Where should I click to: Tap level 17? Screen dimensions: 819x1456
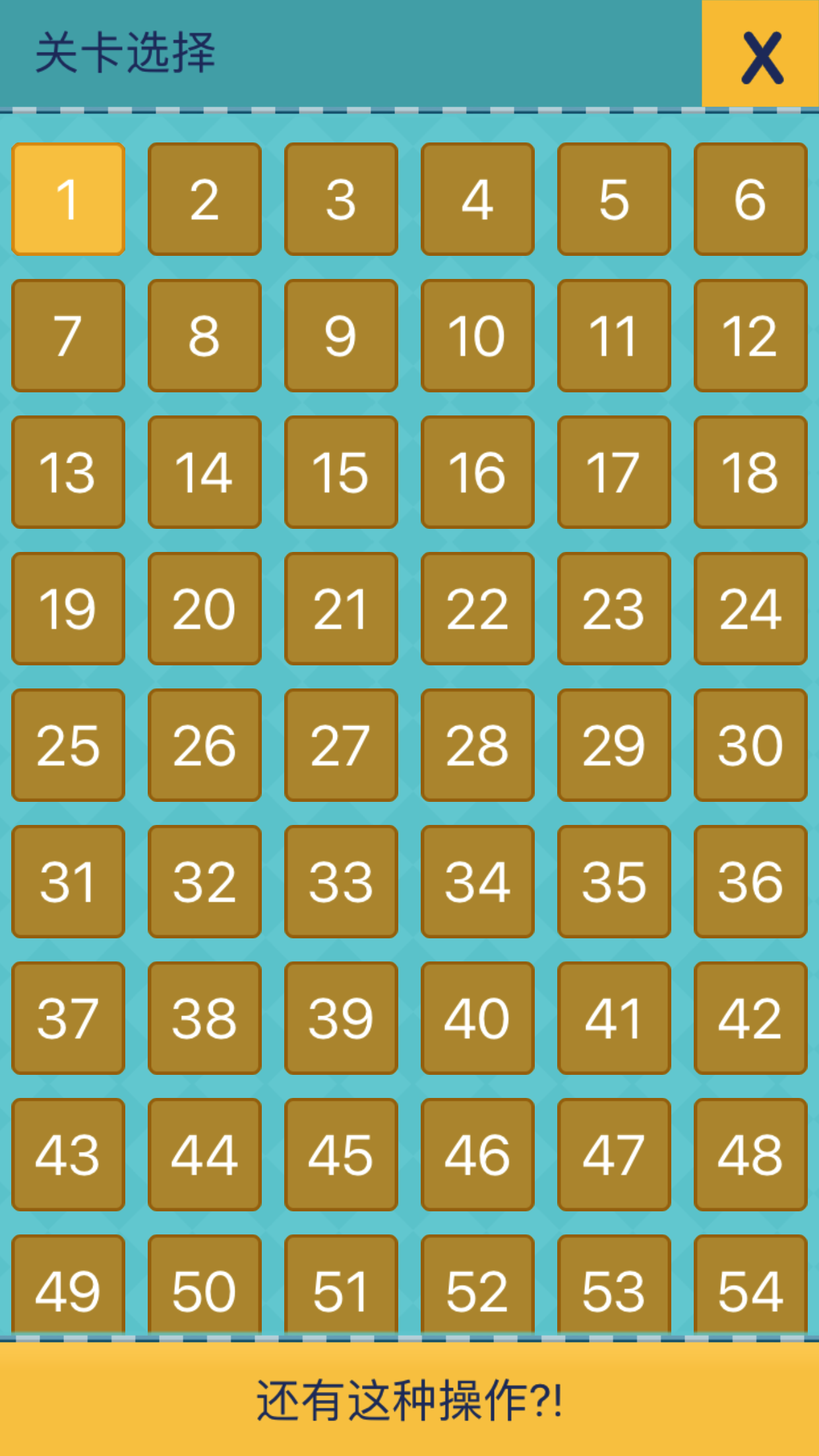[x=614, y=472]
